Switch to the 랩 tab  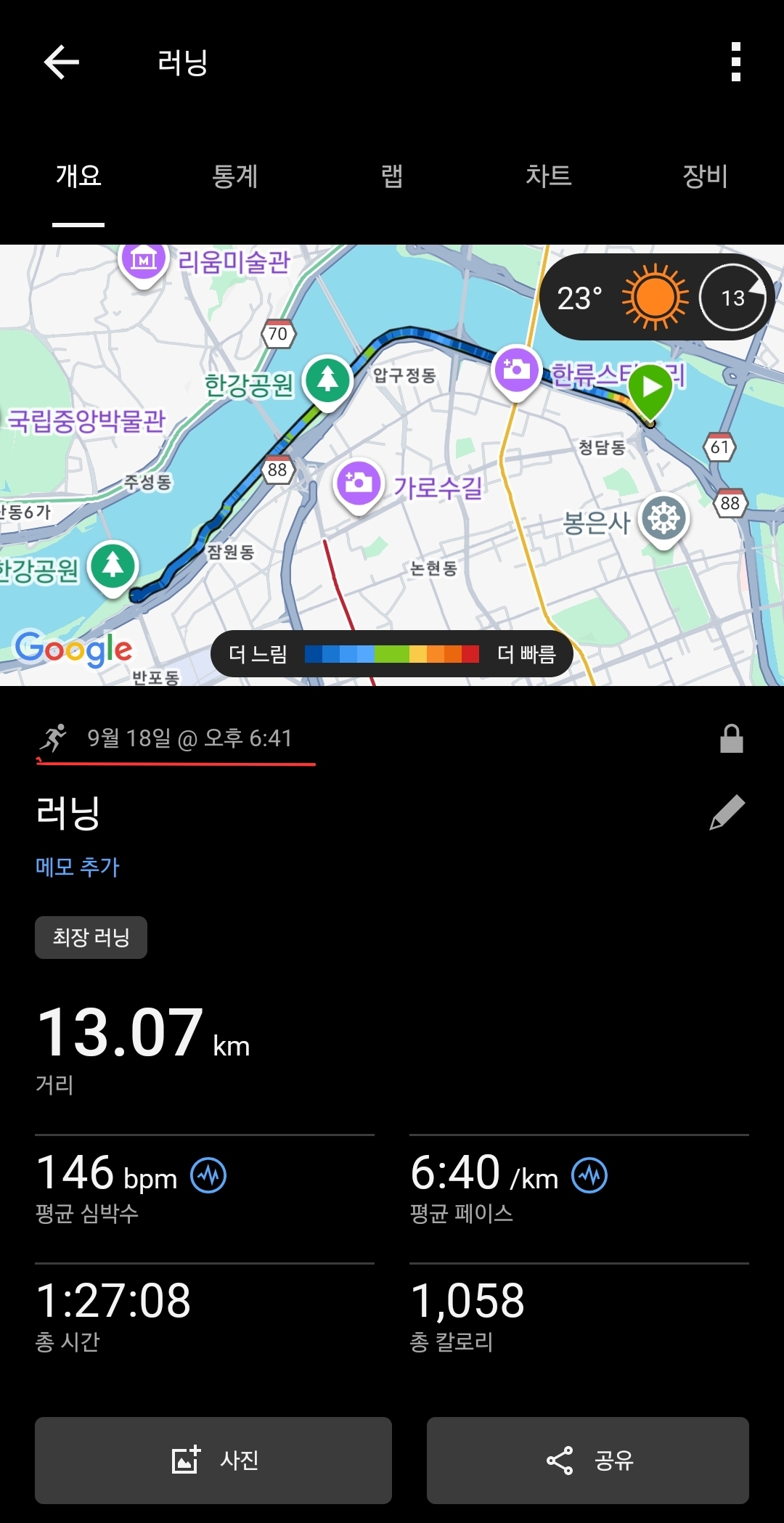click(392, 176)
